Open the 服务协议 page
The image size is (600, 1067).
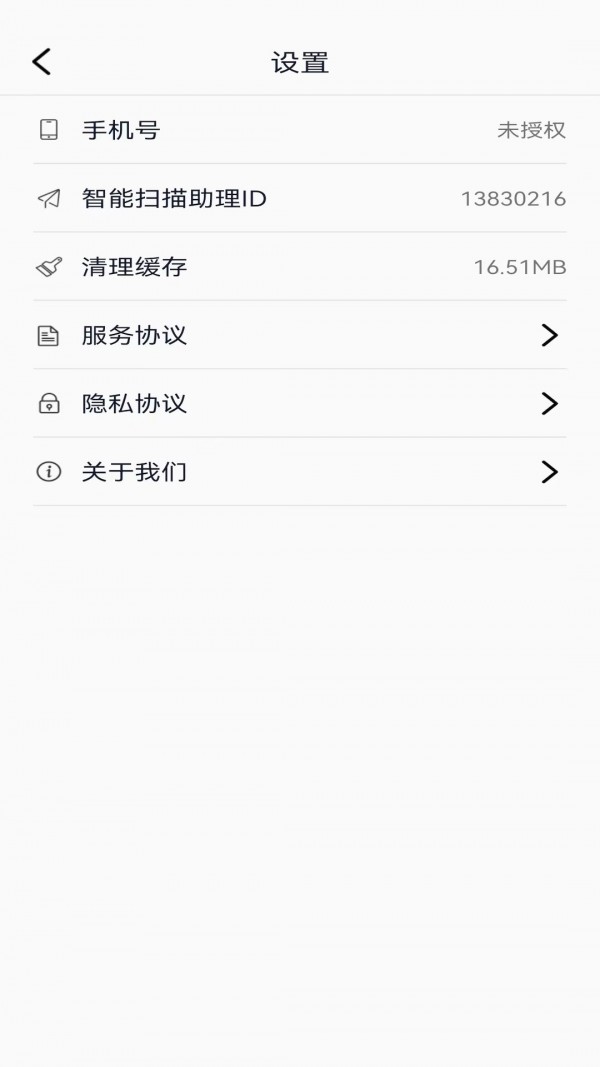[x=300, y=335]
